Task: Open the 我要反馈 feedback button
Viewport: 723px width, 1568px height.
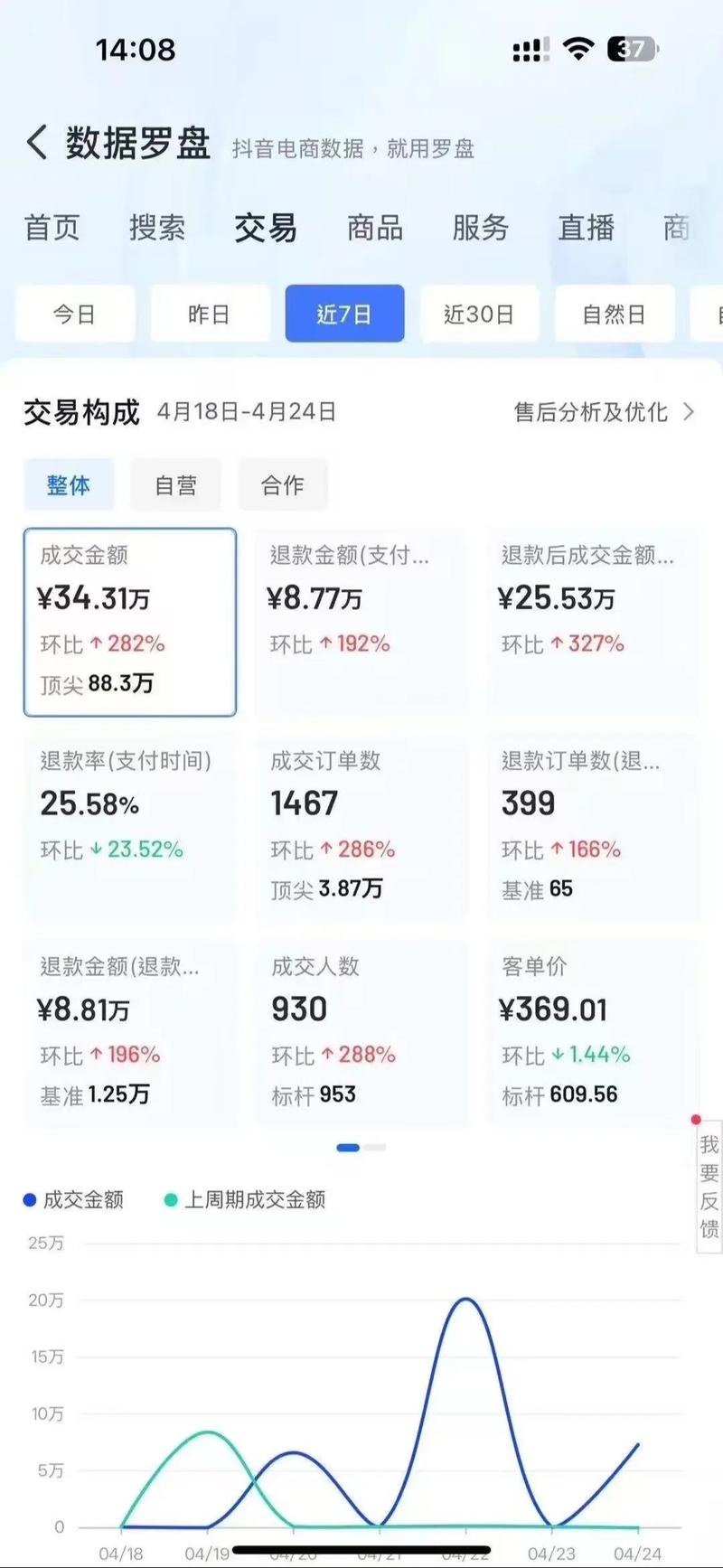Action: point(709,1188)
